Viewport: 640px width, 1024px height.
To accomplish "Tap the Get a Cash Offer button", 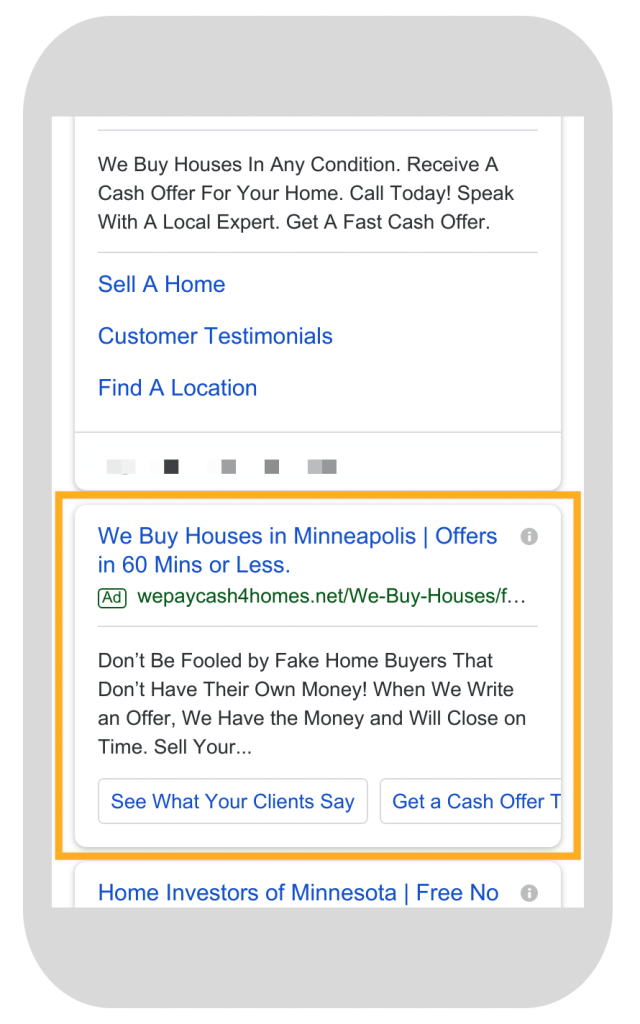I will [470, 801].
